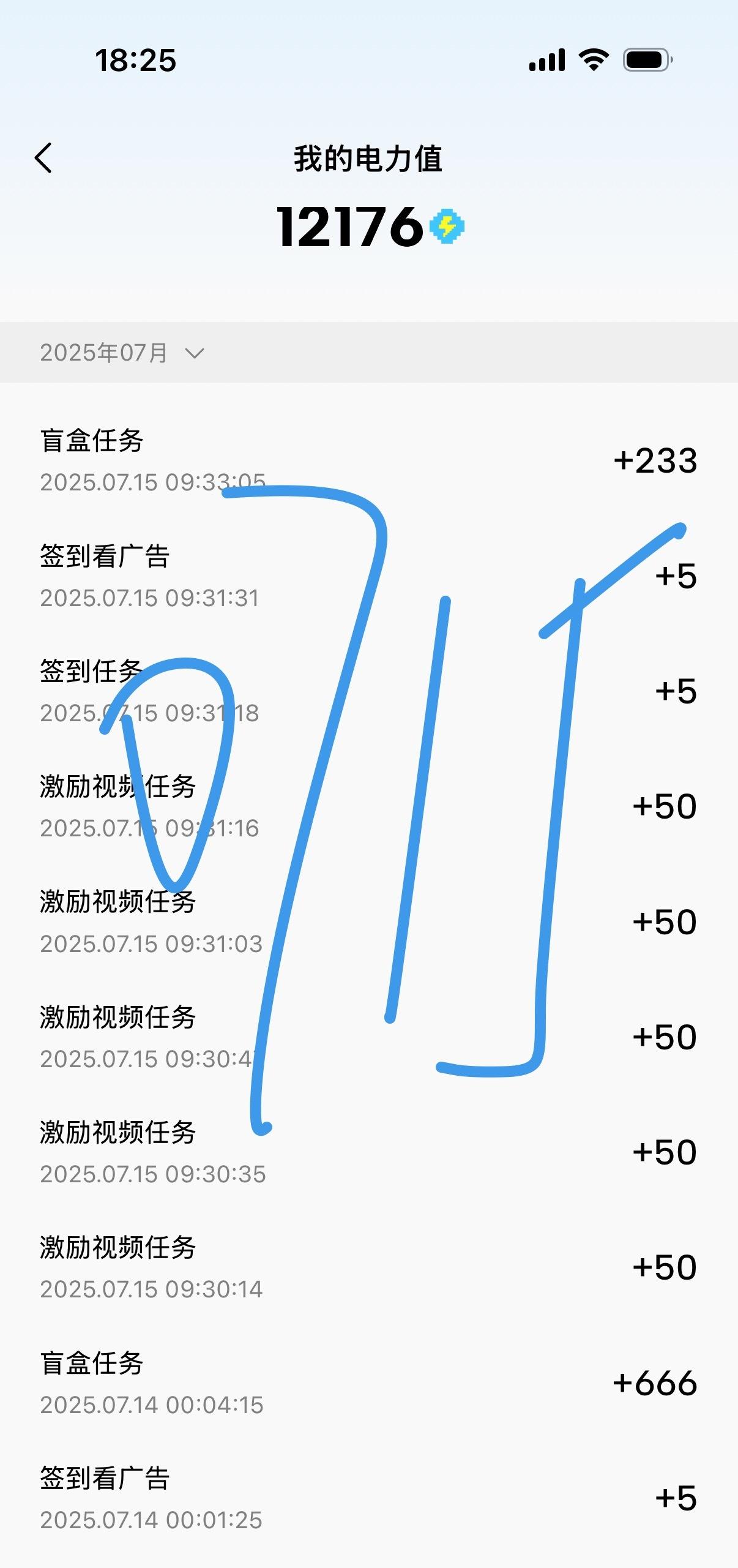
Task: Go back using the top-left arrow
Action: pyautogui.click(x=43, y=158)
